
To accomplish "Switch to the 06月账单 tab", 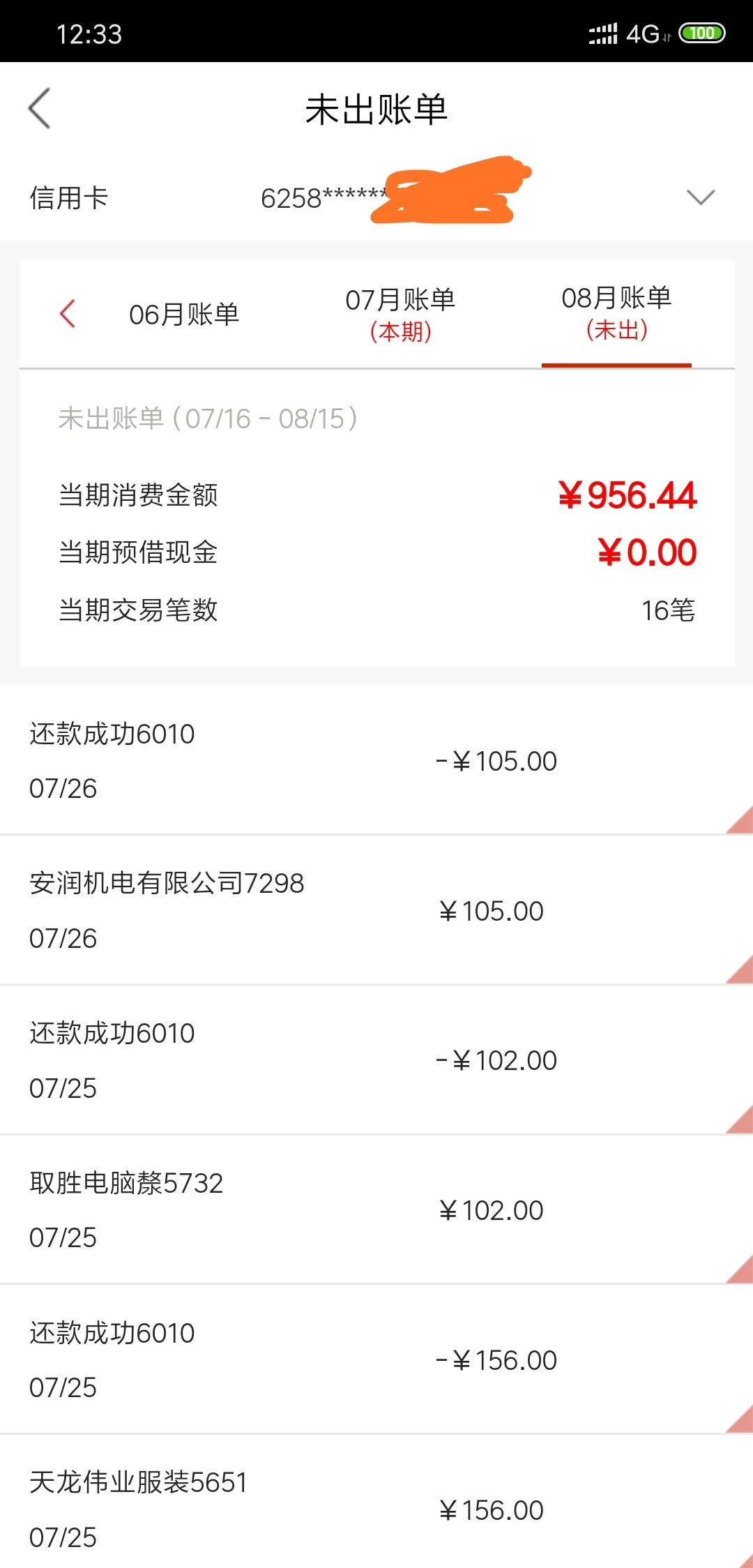I will point(184,314).
